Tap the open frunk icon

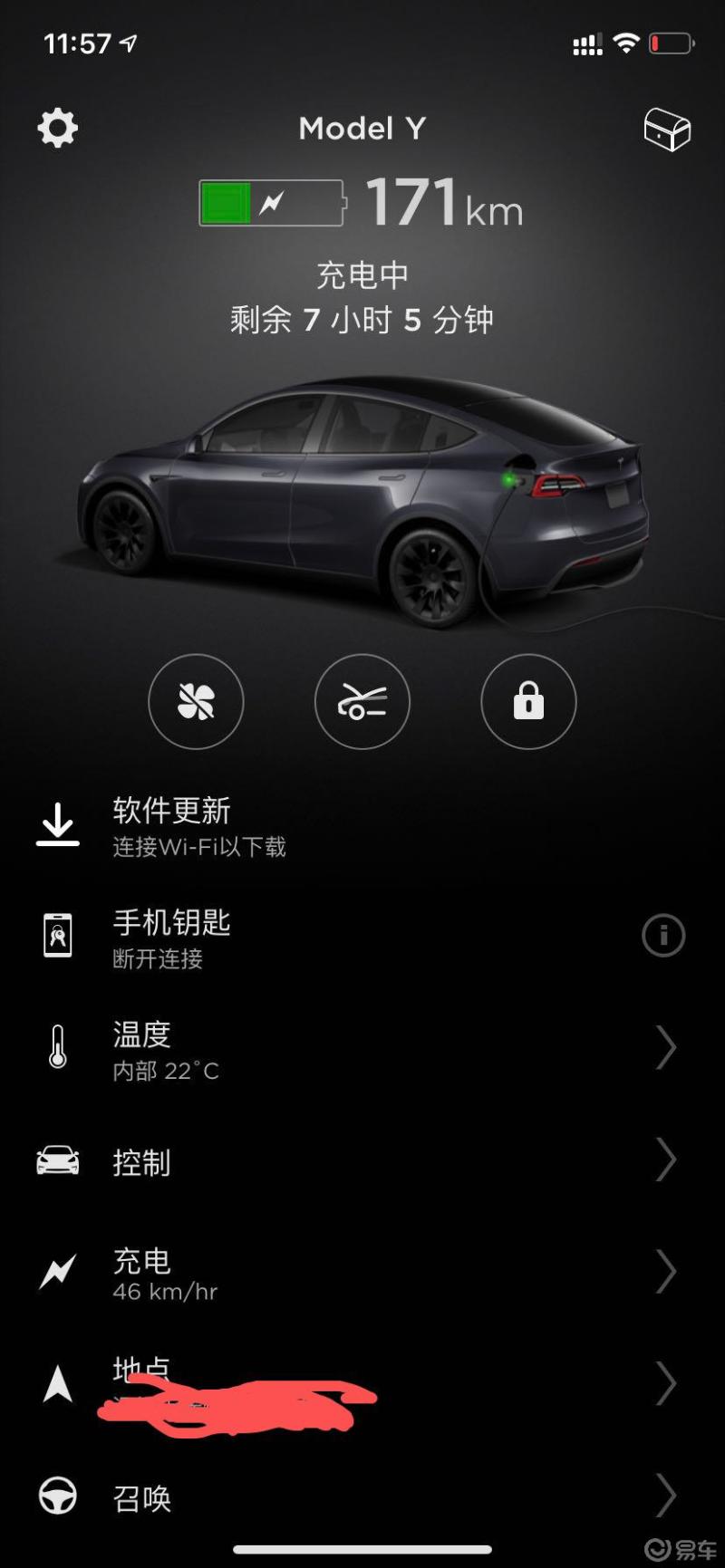[x=362, y=703]
